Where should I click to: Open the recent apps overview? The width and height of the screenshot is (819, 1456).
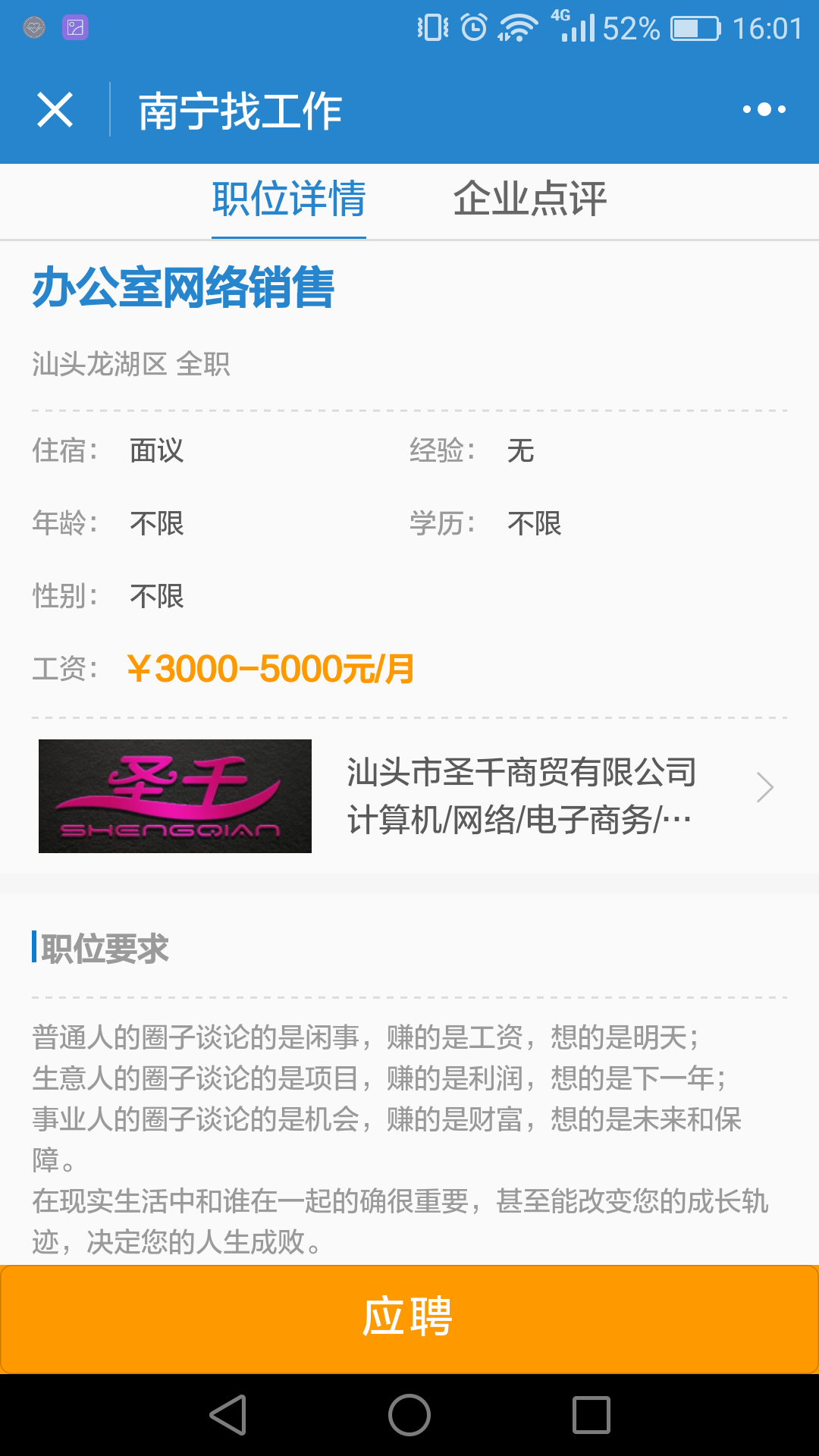point(591,1415)
